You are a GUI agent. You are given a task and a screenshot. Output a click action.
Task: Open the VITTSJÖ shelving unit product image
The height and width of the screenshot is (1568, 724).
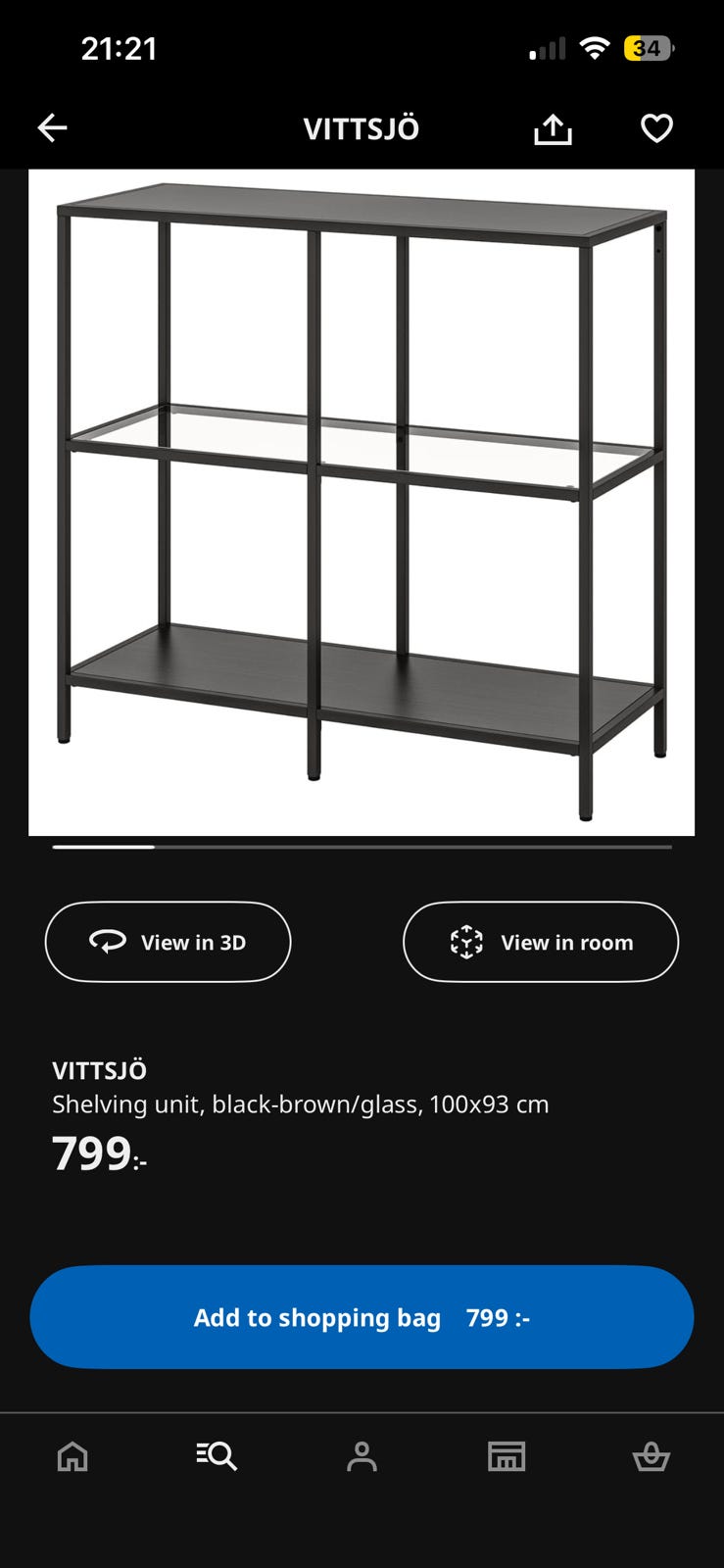click(362, 502)
